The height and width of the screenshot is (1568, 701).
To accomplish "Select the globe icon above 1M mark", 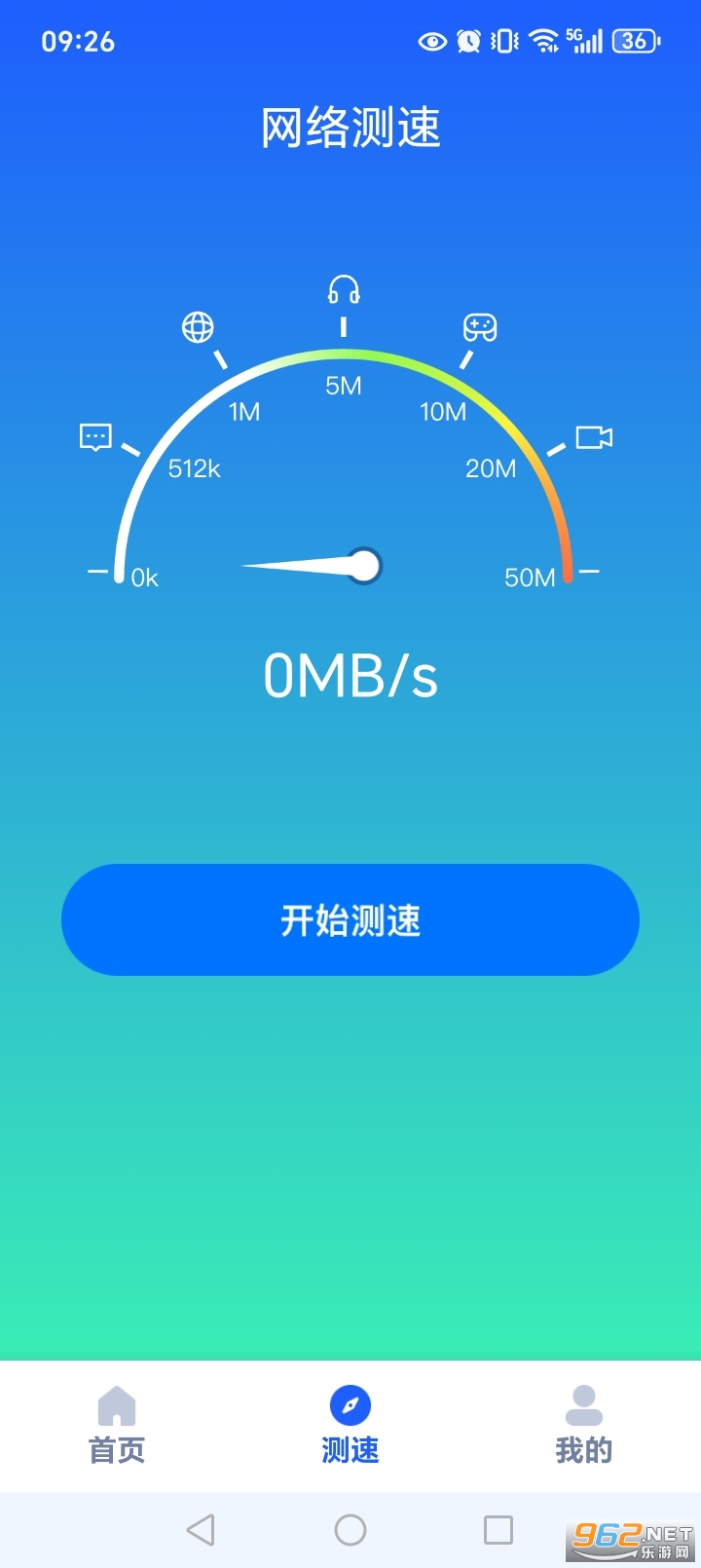I will click(x=198, y=328).
